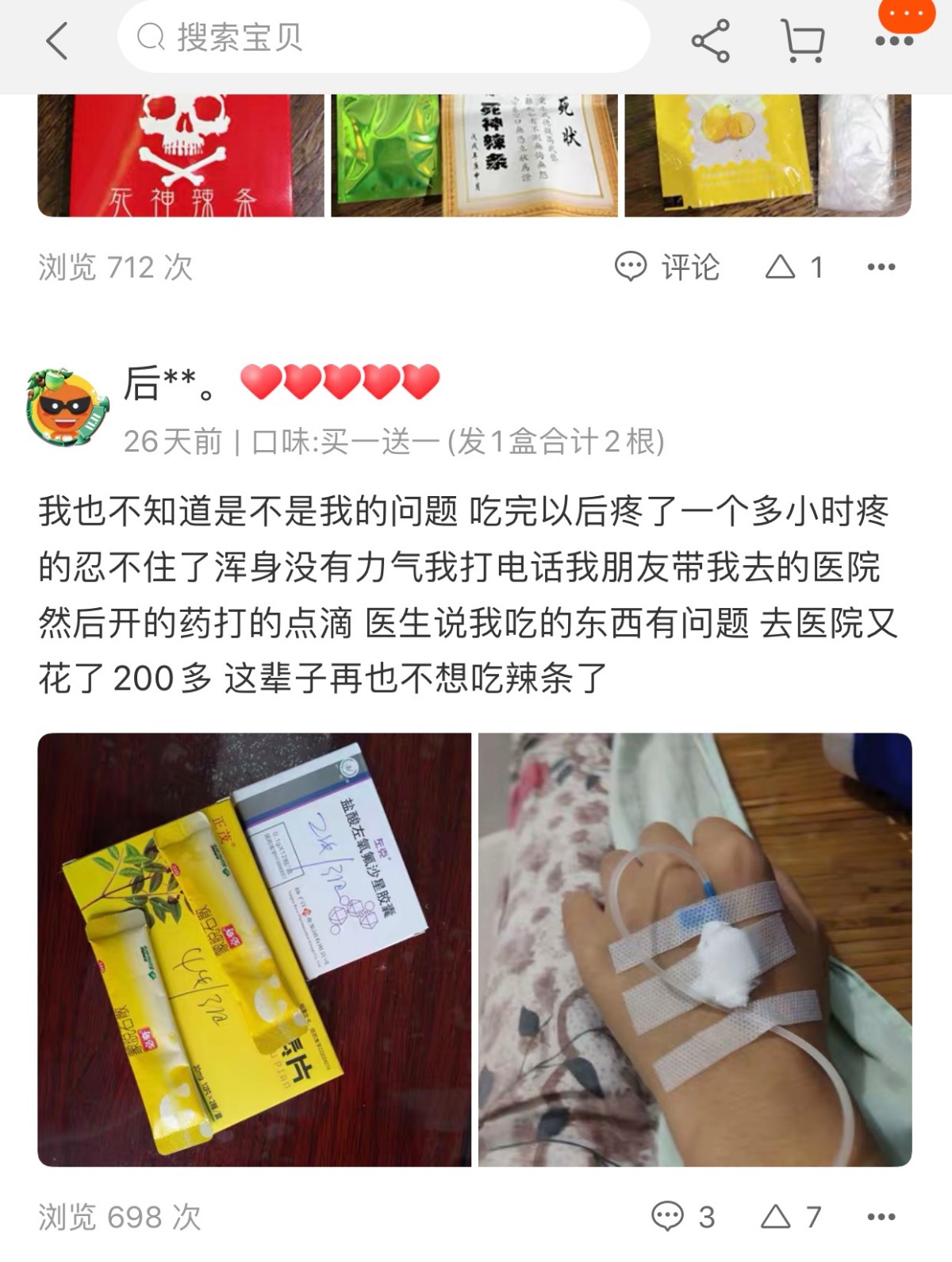Share this product page

pos(710,40)
